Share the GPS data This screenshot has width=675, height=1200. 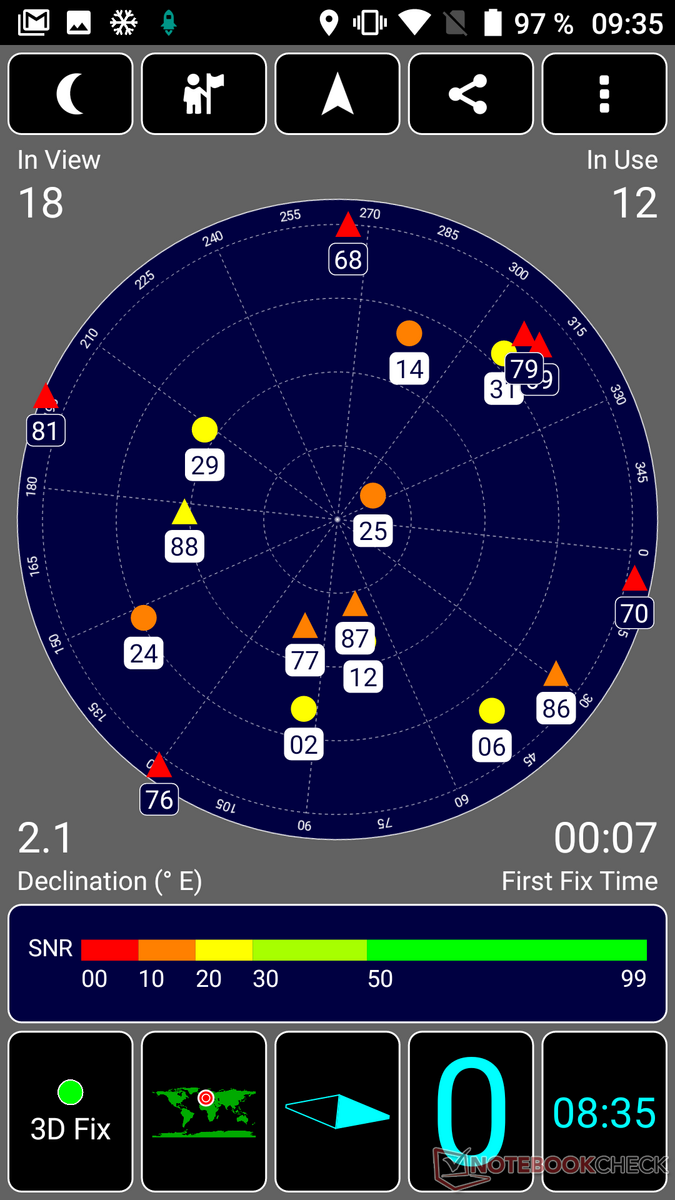coord(471,94)
